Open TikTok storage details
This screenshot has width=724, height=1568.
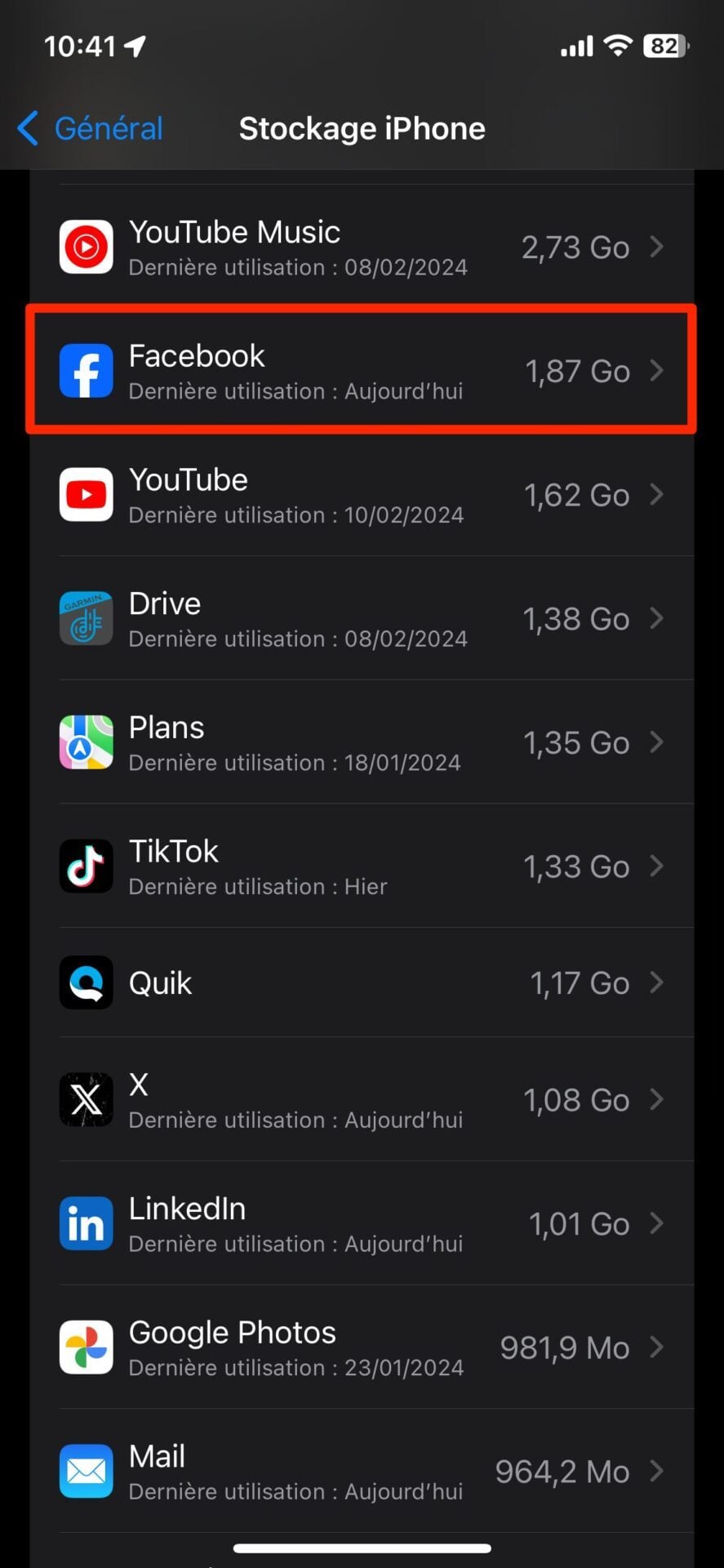361,867
